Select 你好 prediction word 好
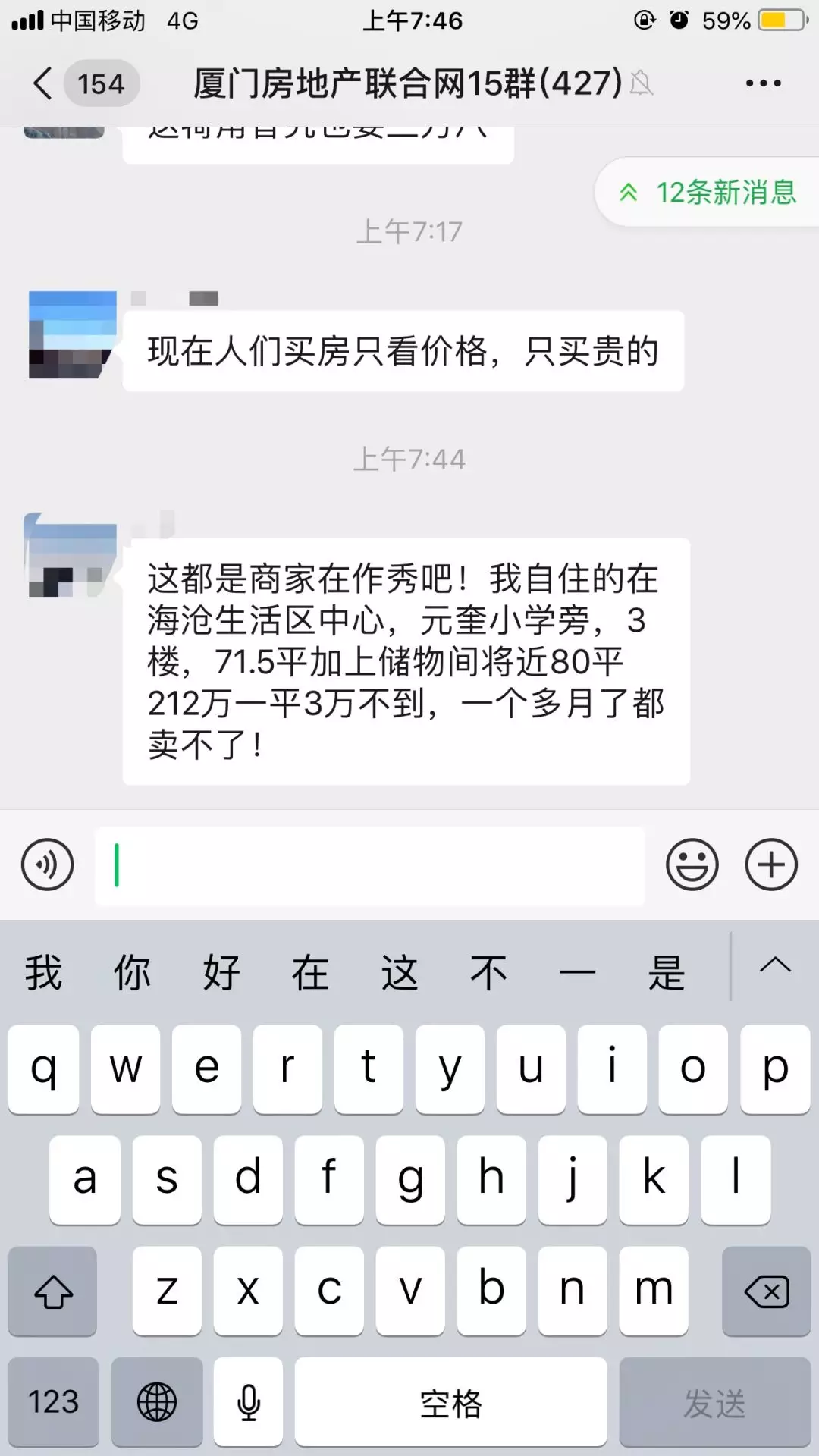This screenshot has width=819, height=1456. coord(222,971)
